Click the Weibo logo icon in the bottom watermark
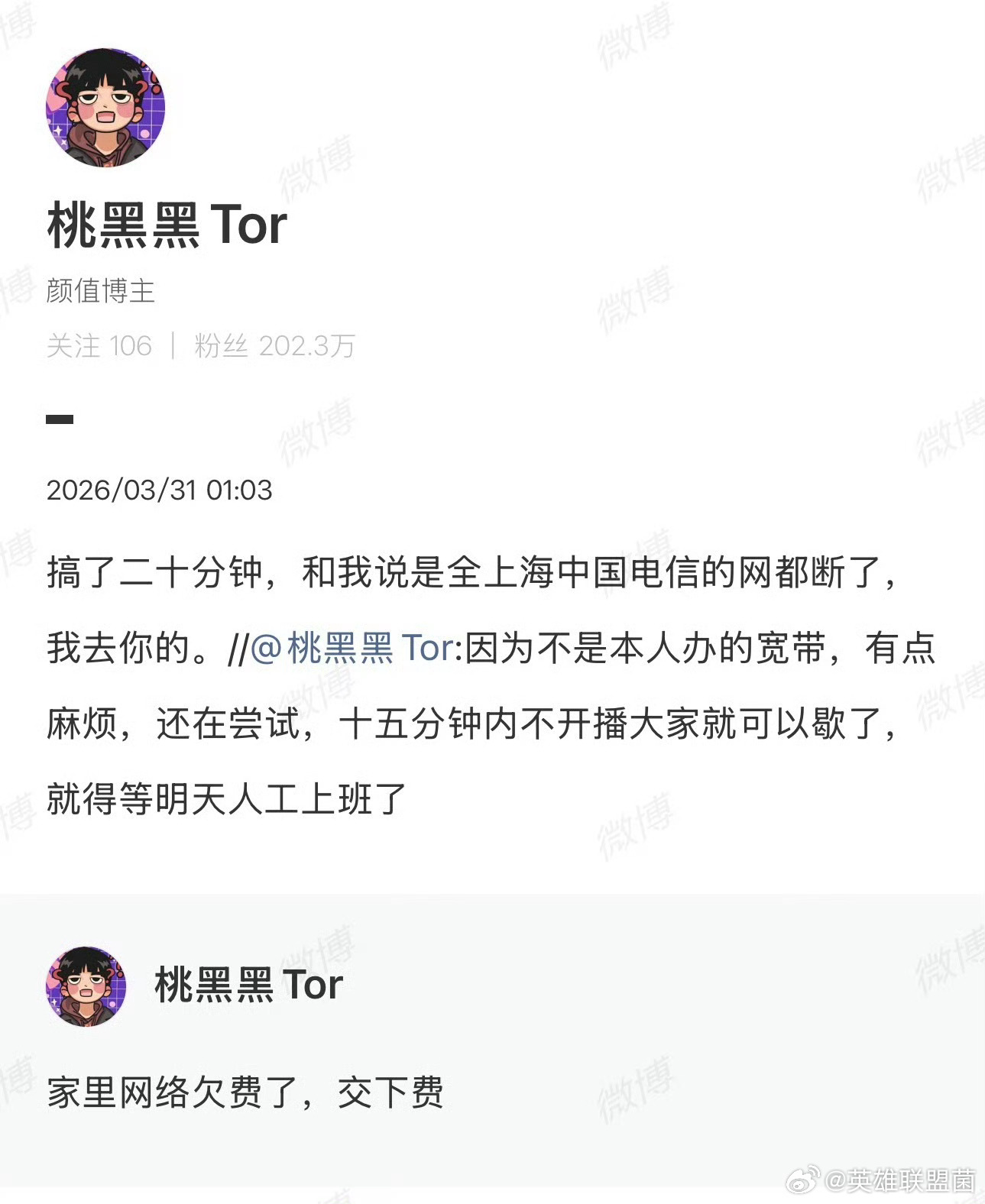The height and width of the screenshot is (1204, 985). pyautogui.click(x=800, y=1180)
